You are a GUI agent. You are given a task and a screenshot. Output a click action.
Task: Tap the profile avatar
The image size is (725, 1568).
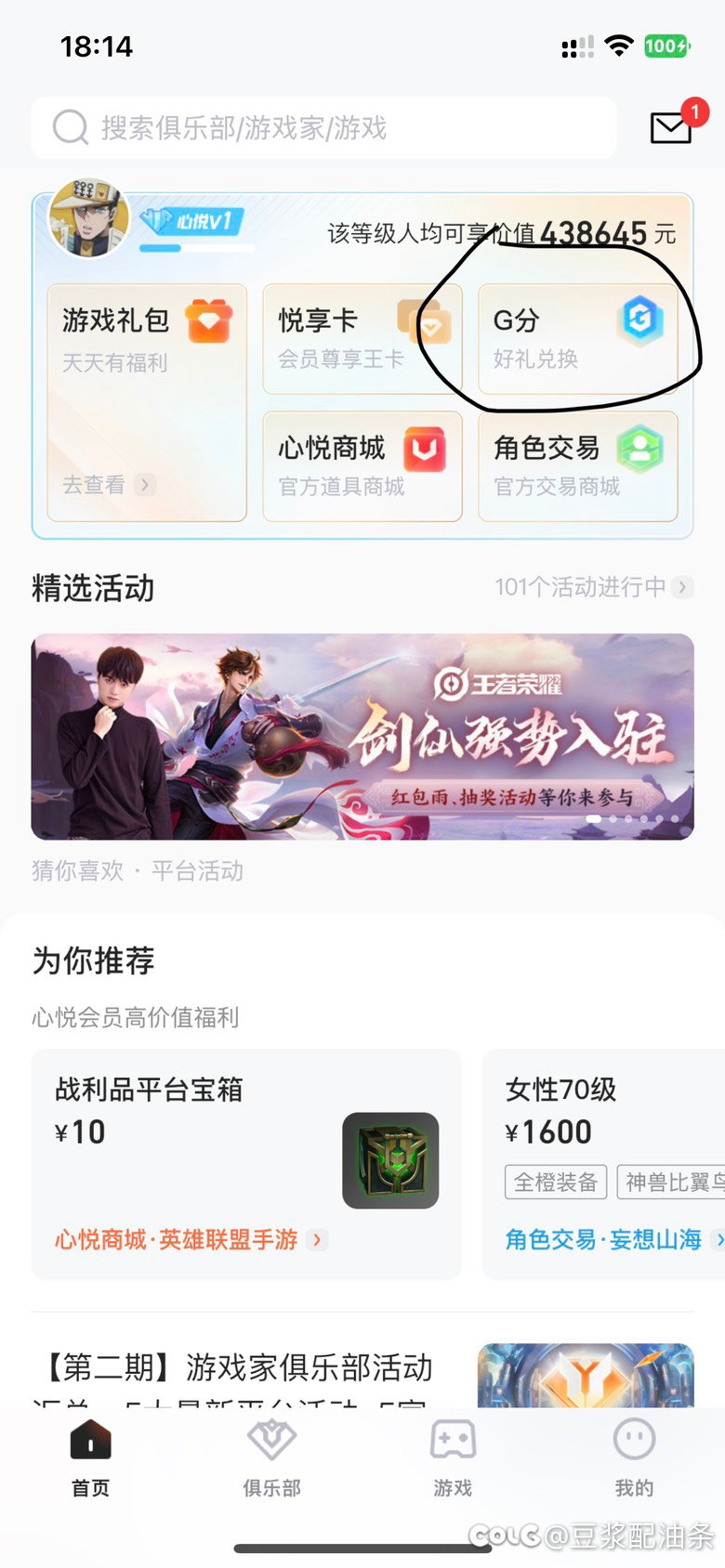pyautogui.click(x=89, y=219)
